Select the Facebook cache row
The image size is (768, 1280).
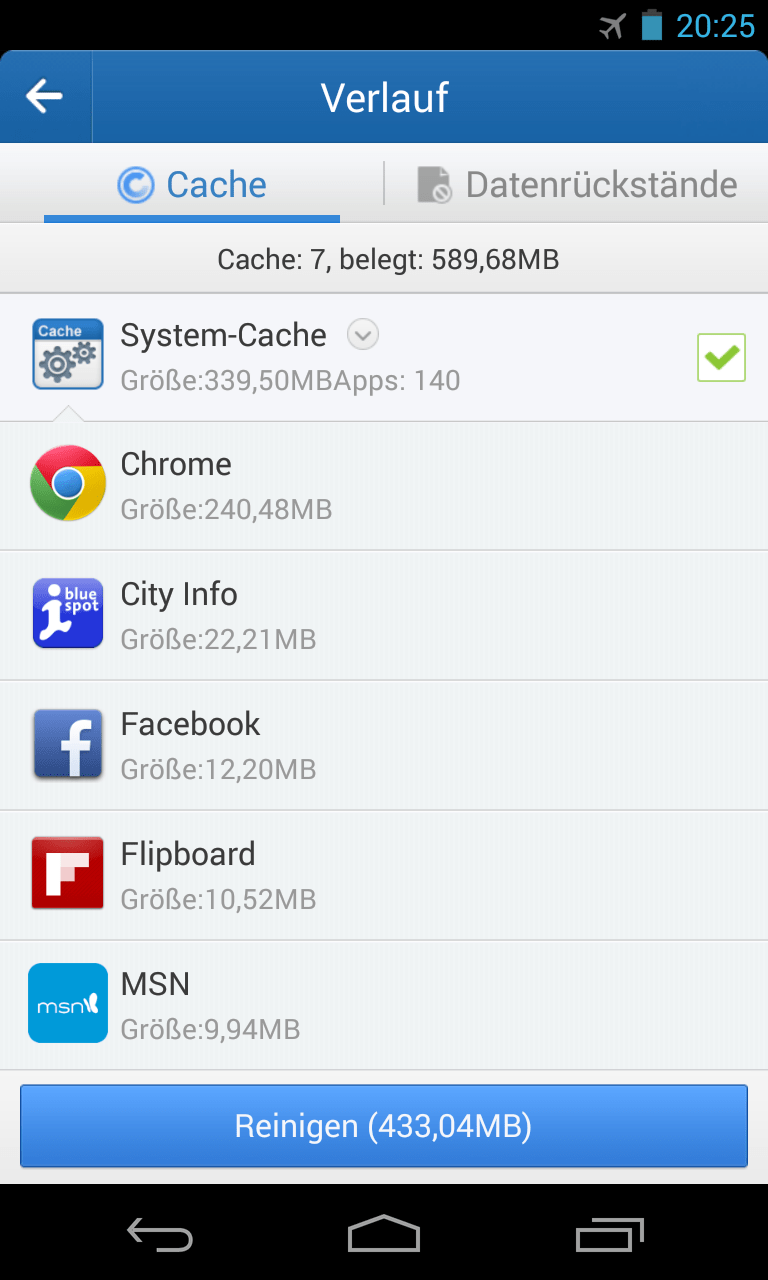384,745
